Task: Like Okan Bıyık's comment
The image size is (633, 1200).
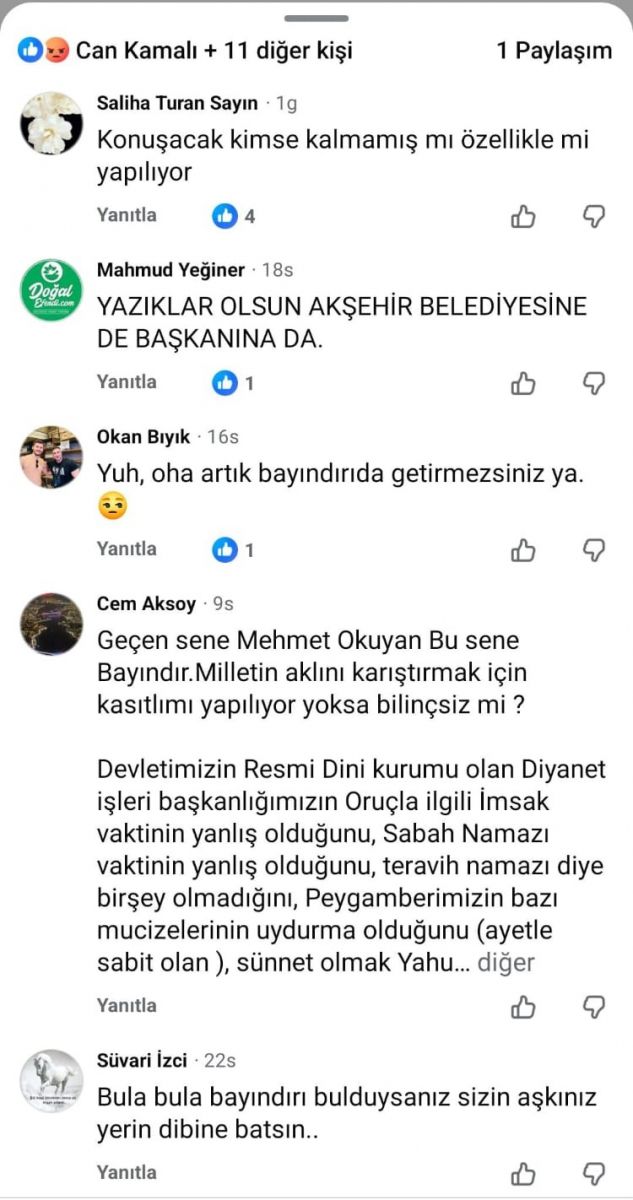Action: [x=524, y=550]
